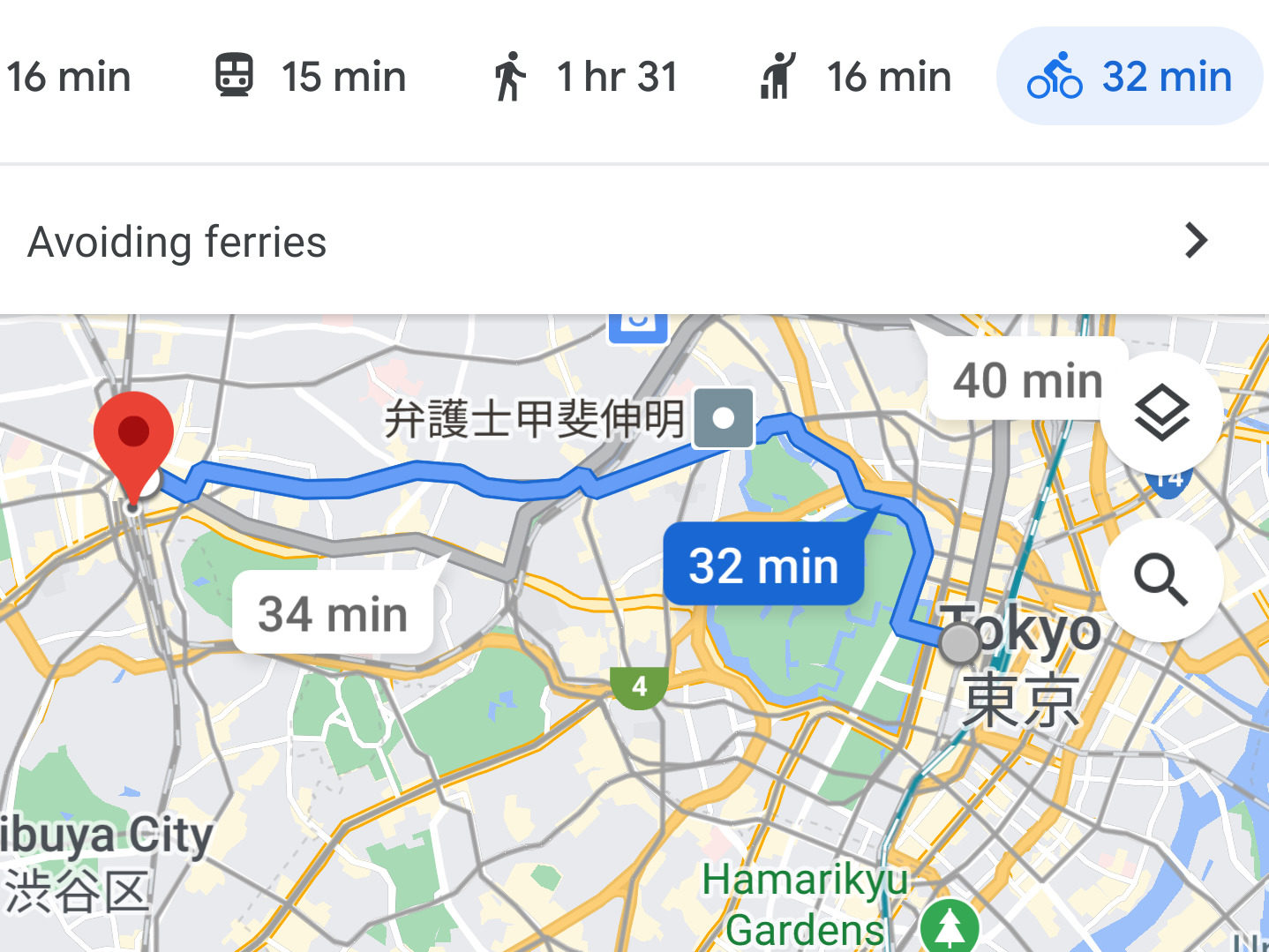Choose the alternate 40 min route
Screen dimensions: 1269x952
(x=1027, y=380)
